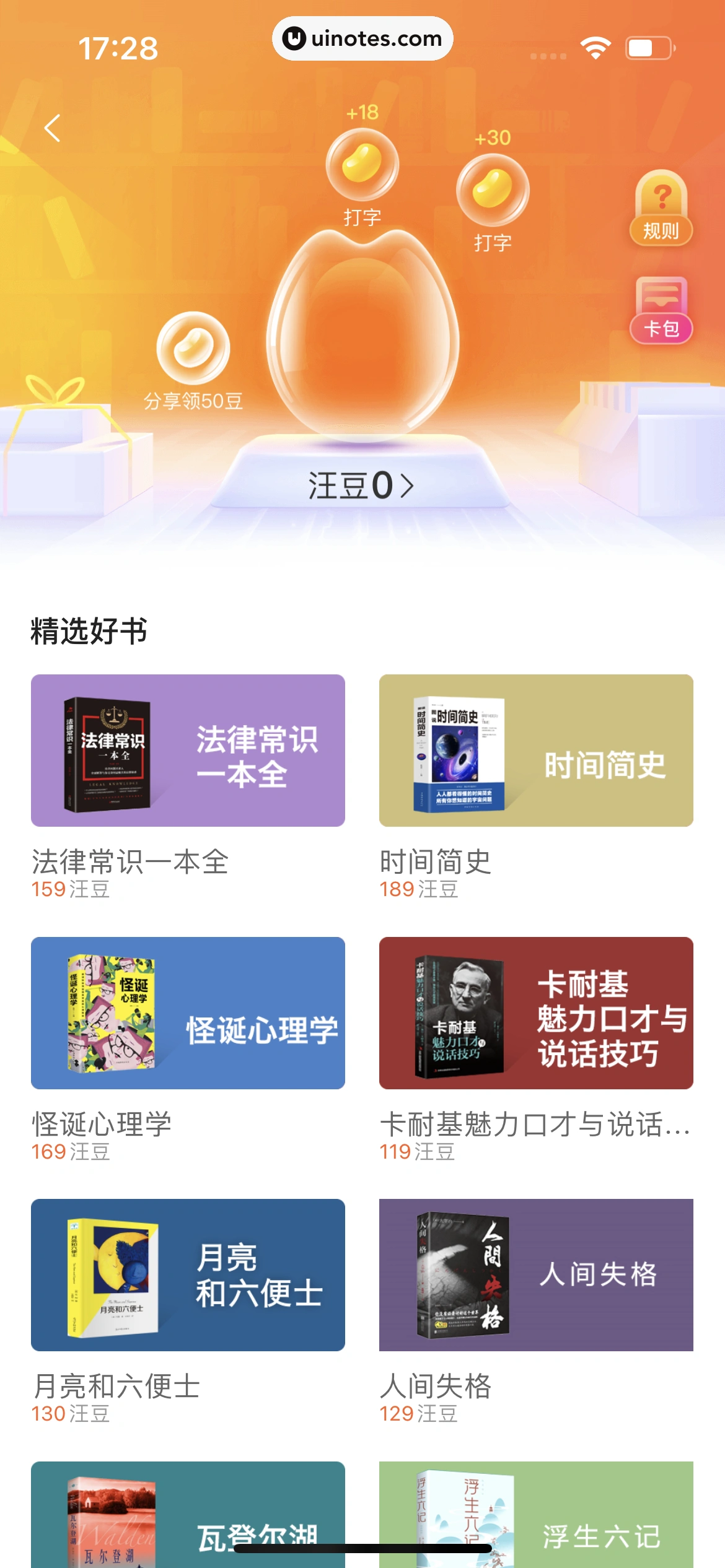Viewport: 725px width, 1568px height.
Task: Tap the 分享领50豆 share bean
Action: pos(193,349)
